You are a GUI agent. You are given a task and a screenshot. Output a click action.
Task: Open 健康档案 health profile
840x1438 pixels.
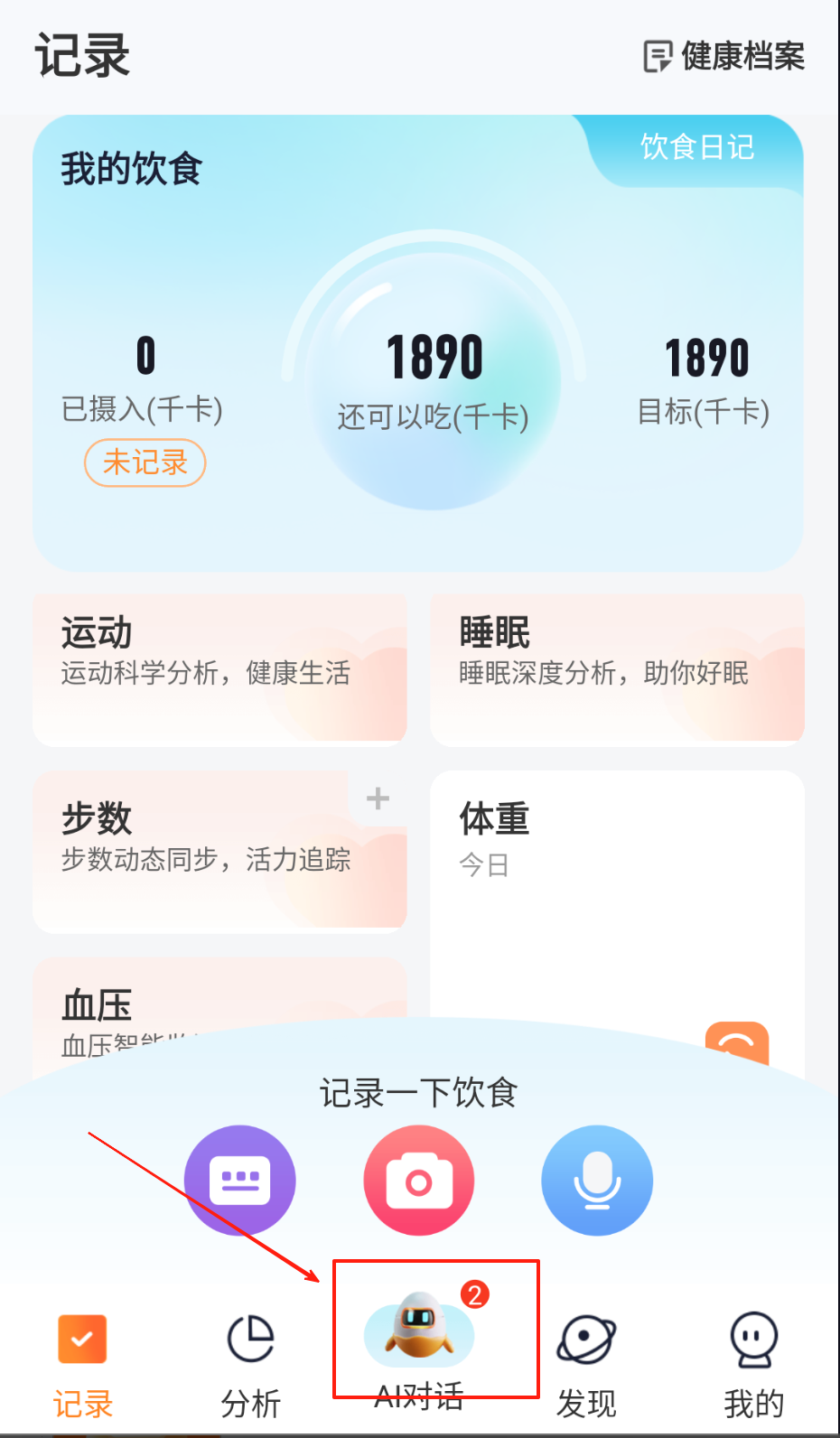tap(723, 56)
